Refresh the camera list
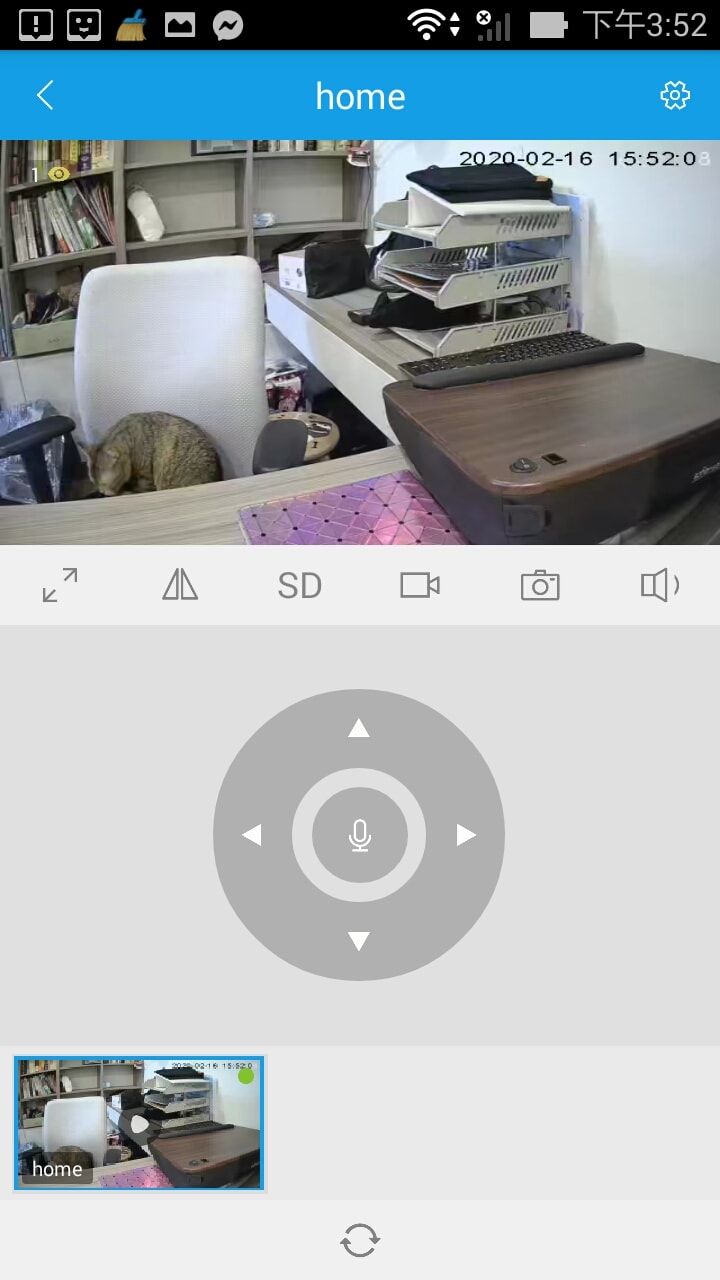This screenshot has height=1280, width=720. (360, 1241)
